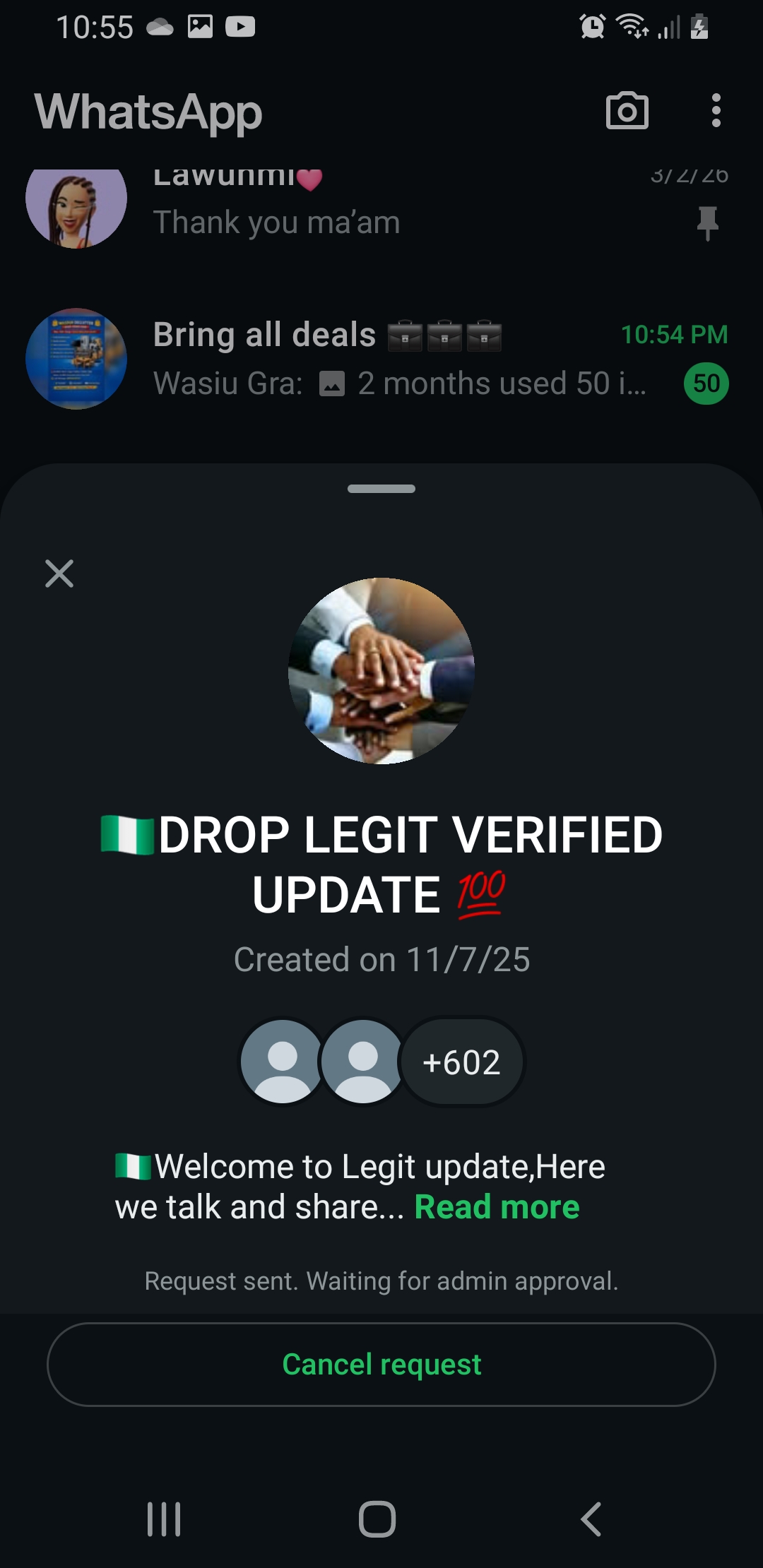
Task: Close the group join sheet
Action: tap(59, 573)
